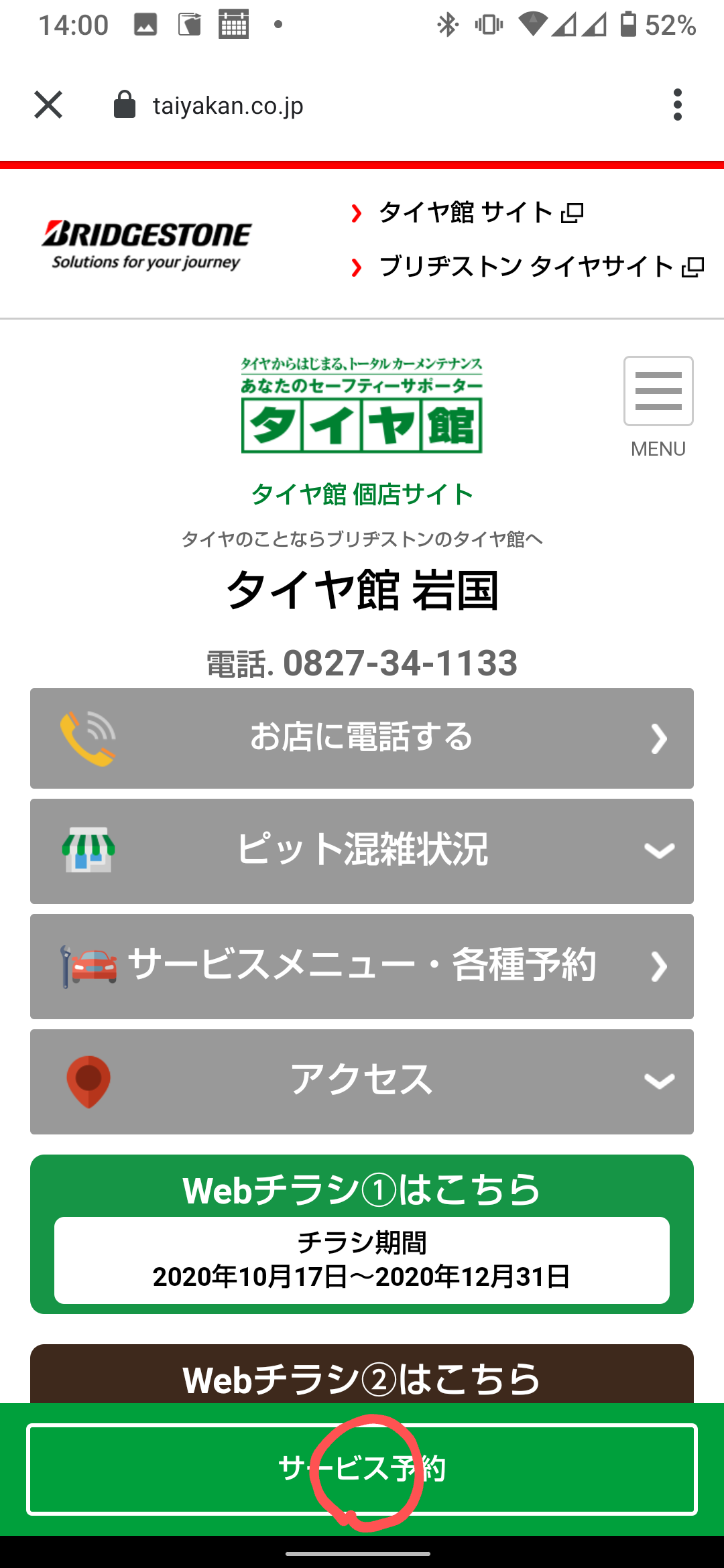Open サービスメニュー・各種予約
Image resolution: width=724 pixels, height=1568 pixels.
362,966
